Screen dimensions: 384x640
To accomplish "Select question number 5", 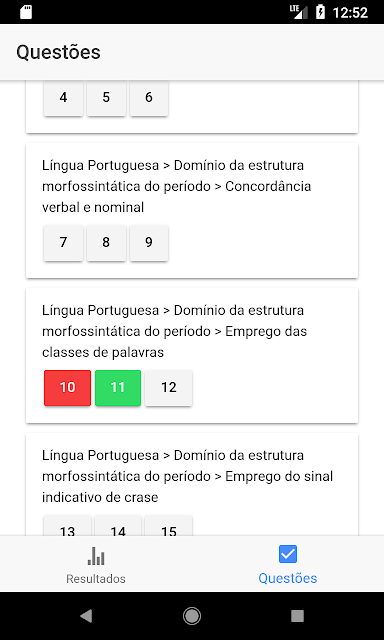I will [106, 98].
